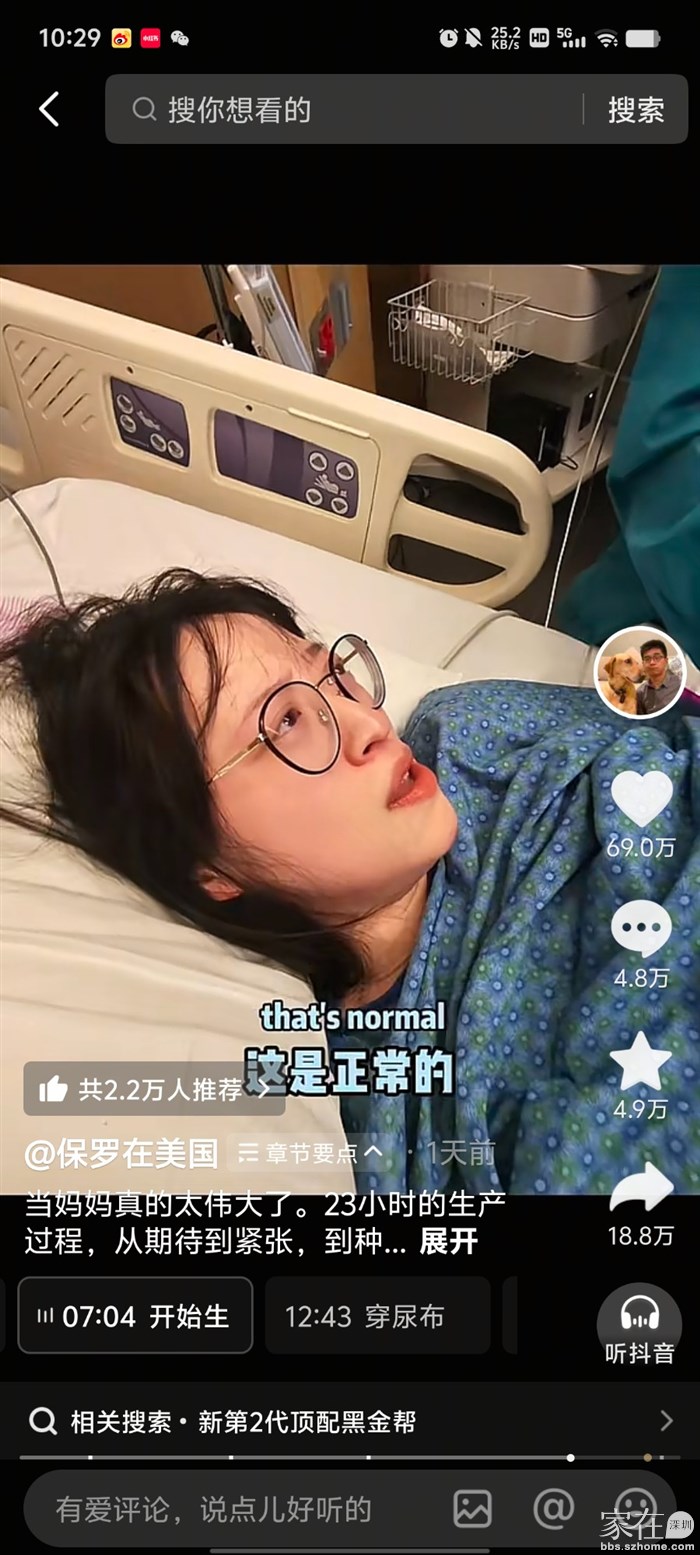
Task: Go back using the top-left arrow
Action: coord(49,109)
